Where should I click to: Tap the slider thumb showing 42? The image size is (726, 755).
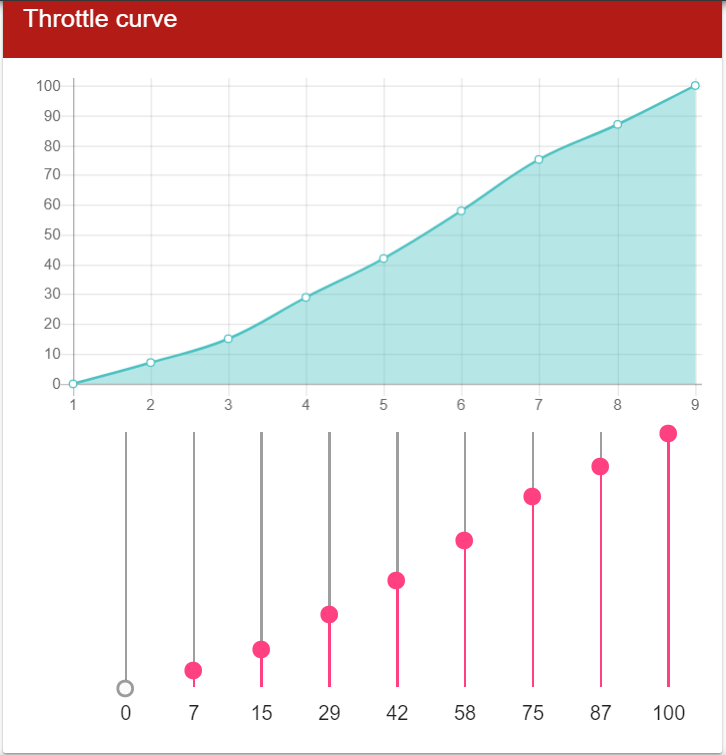pos(396,580)
